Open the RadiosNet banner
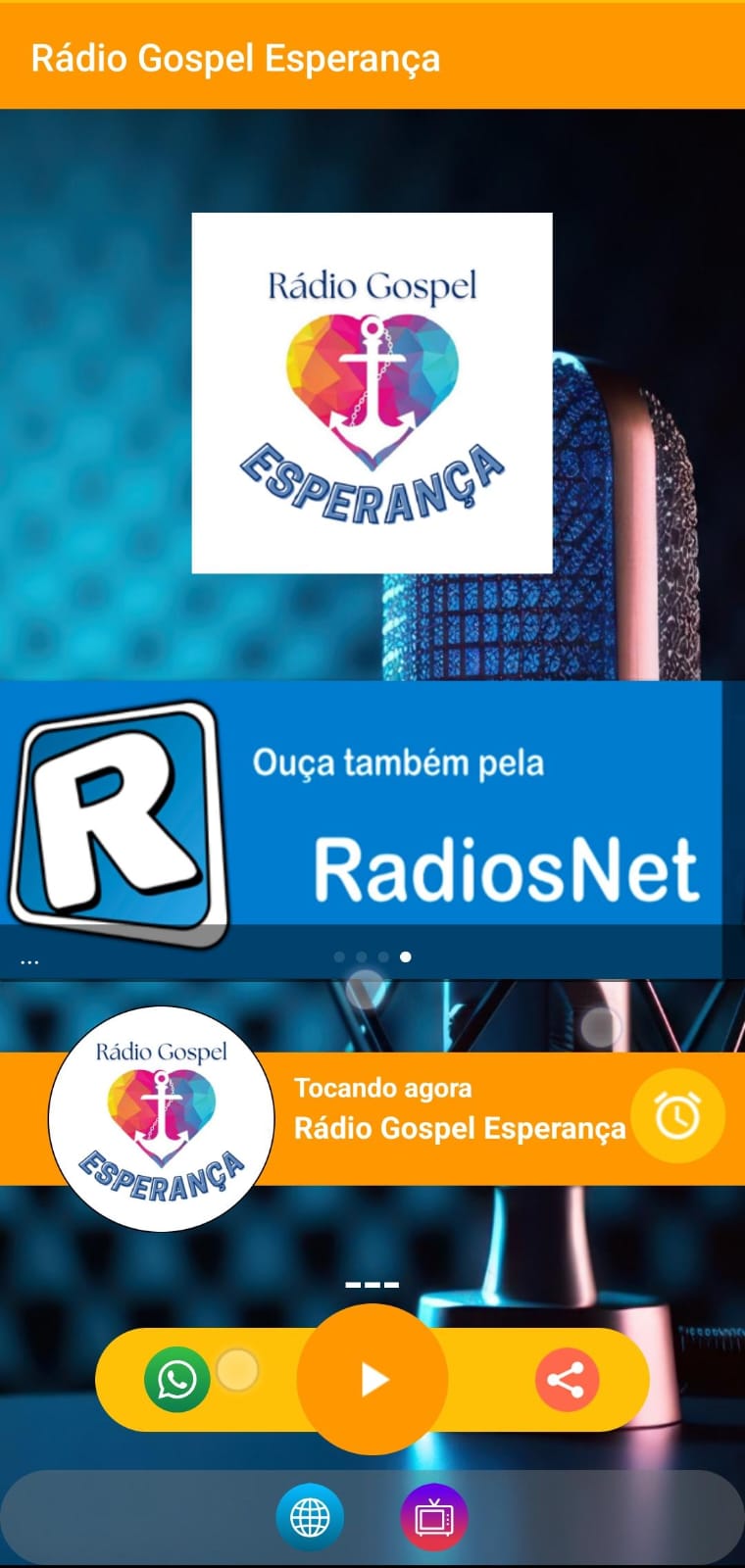 pos(363,813)
